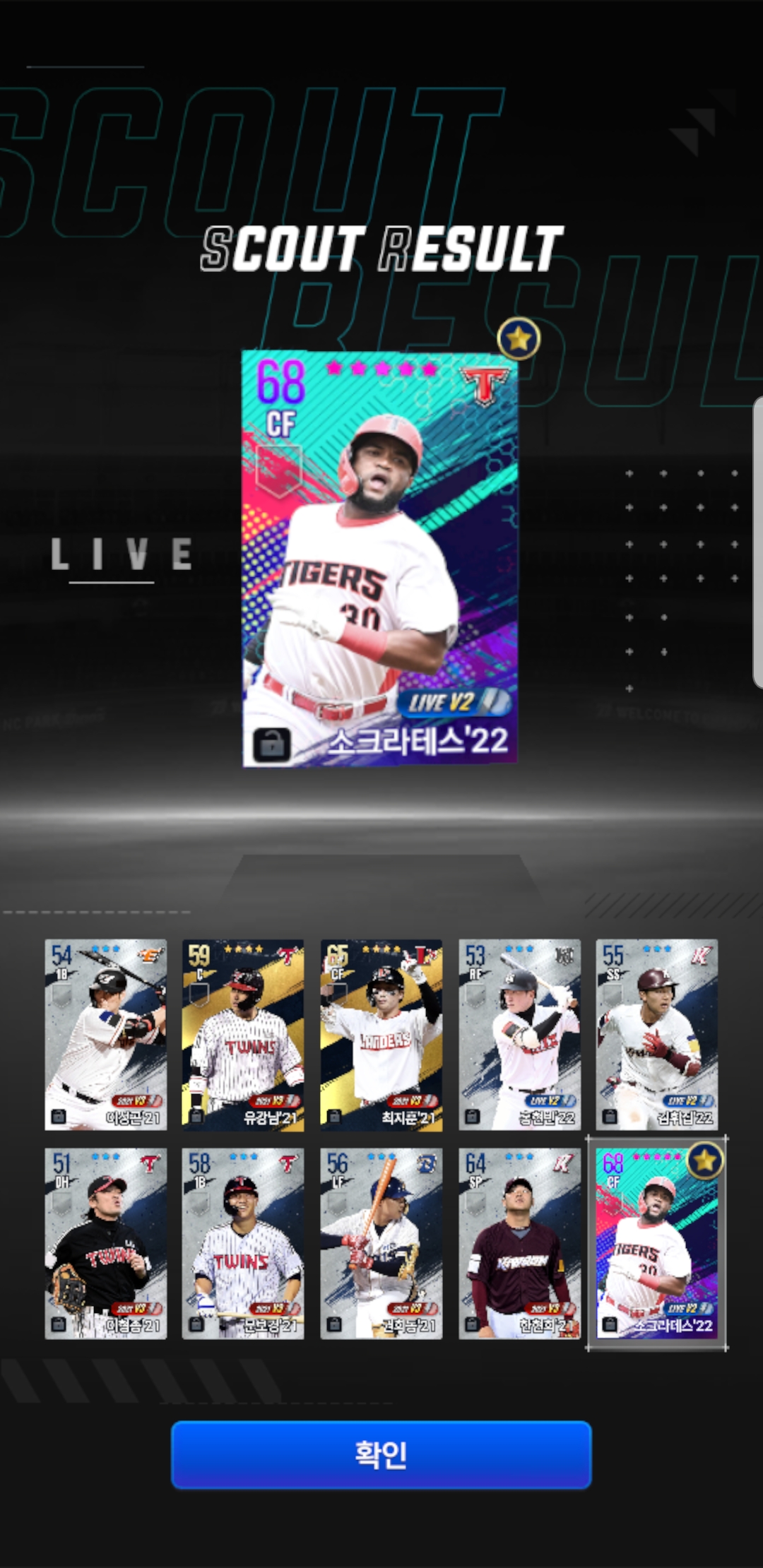The image size is (763, 1568).
Task: Open the 65 CF 최지훈'21 card
Action: (381, 1035)
